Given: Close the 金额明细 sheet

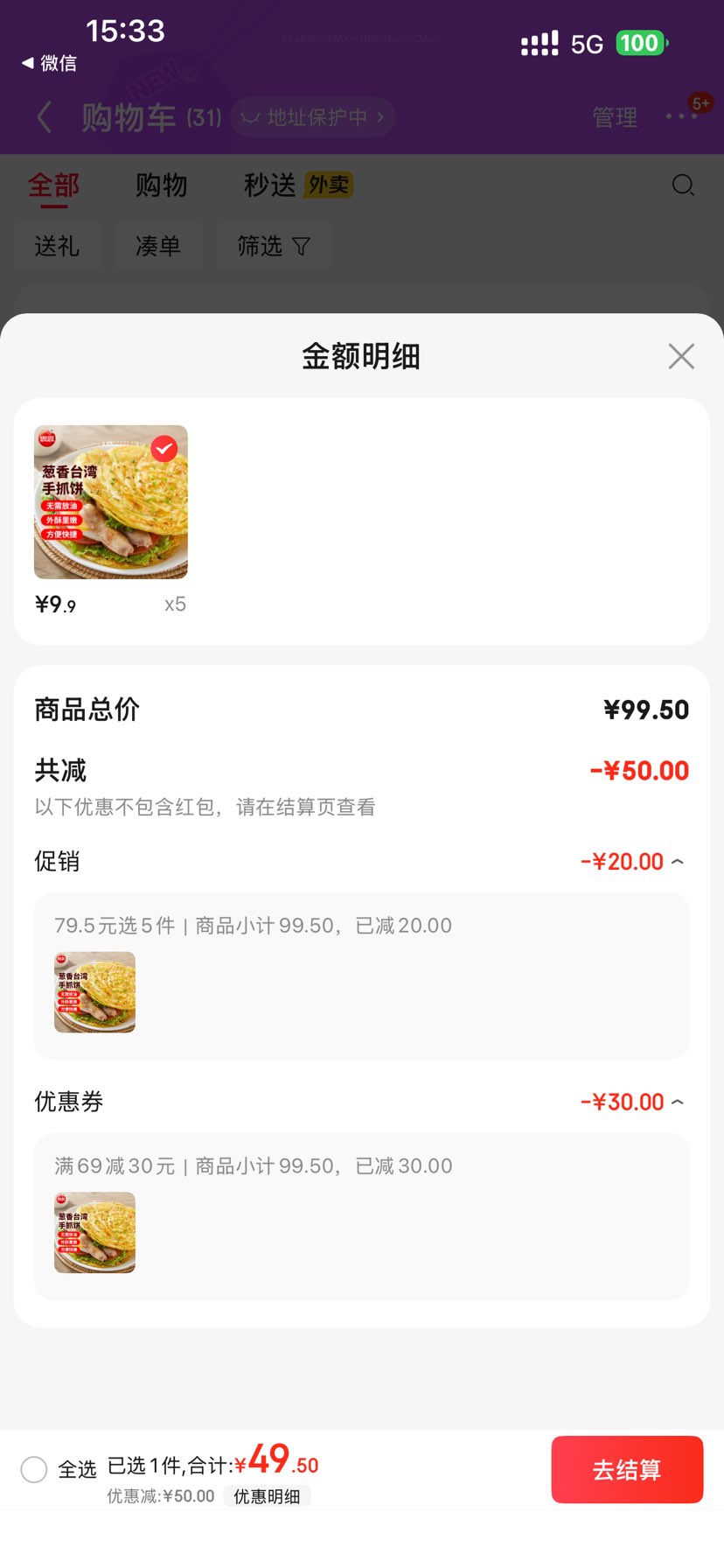Looking at the screenshot, I should (x=681, y=356).
